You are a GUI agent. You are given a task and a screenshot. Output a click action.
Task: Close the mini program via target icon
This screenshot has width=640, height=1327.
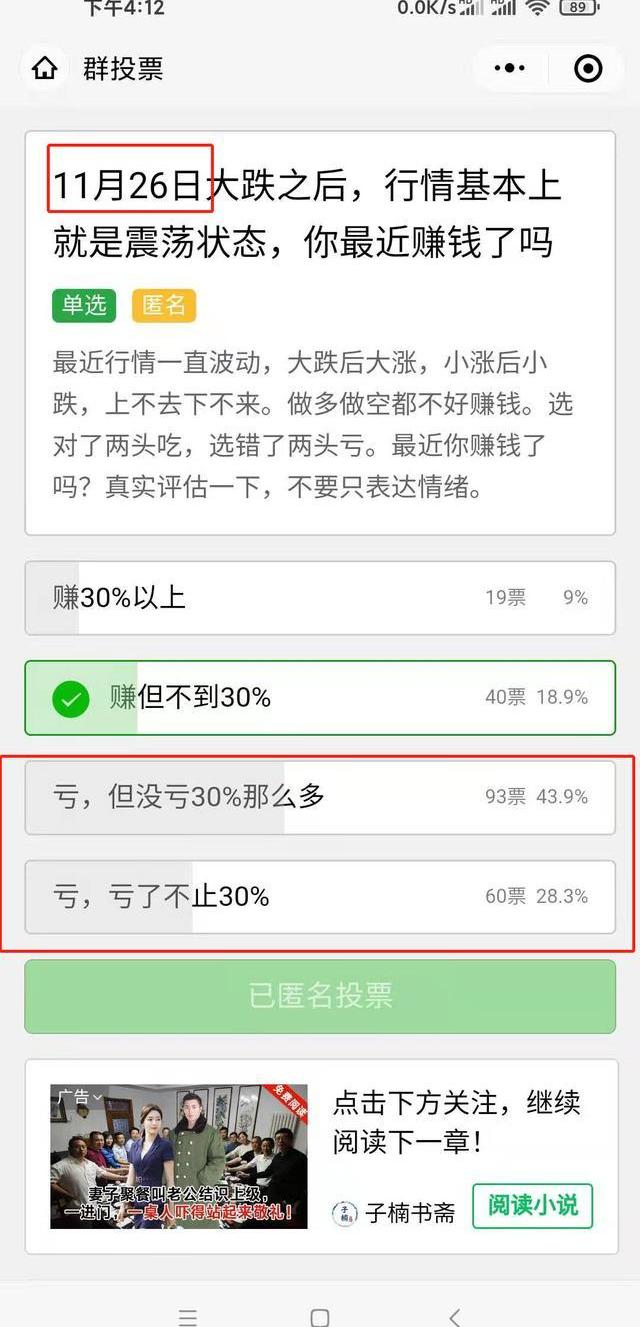pyautogui.click(x=588, y=68)
